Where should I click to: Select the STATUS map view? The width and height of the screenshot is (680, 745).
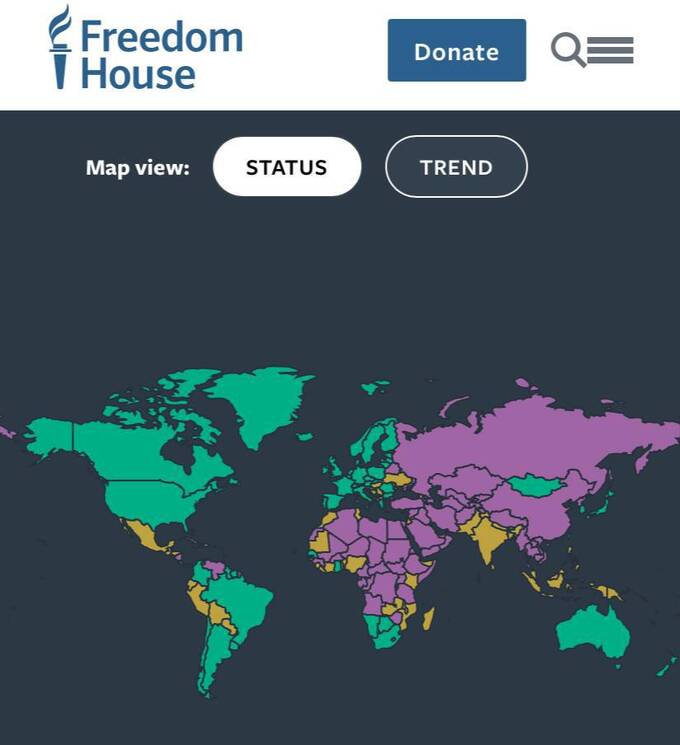(x=286, y=167)
